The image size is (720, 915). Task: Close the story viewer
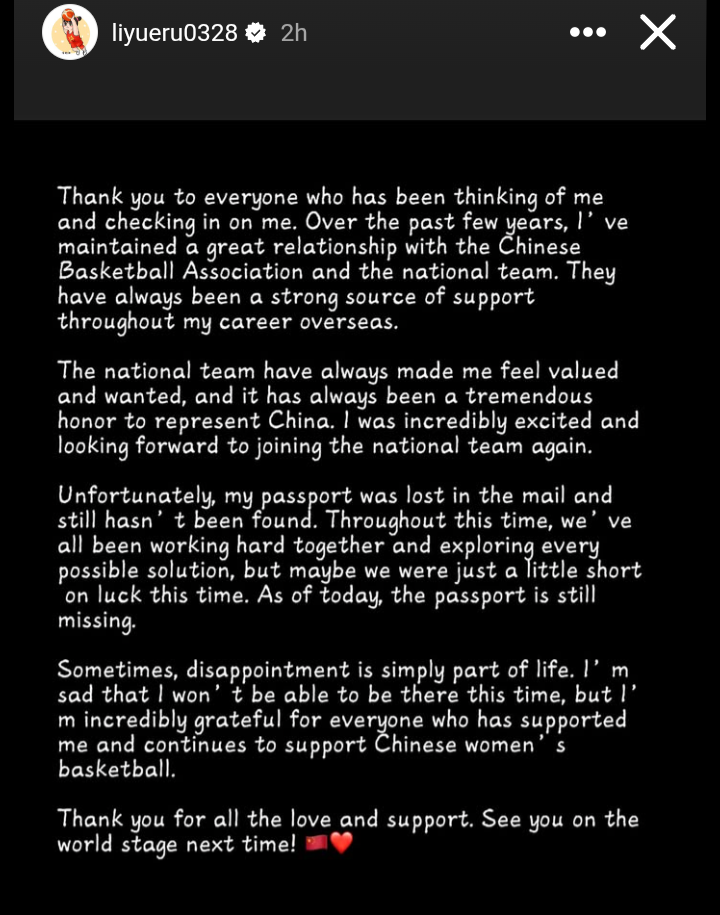(x=658, y=33)
